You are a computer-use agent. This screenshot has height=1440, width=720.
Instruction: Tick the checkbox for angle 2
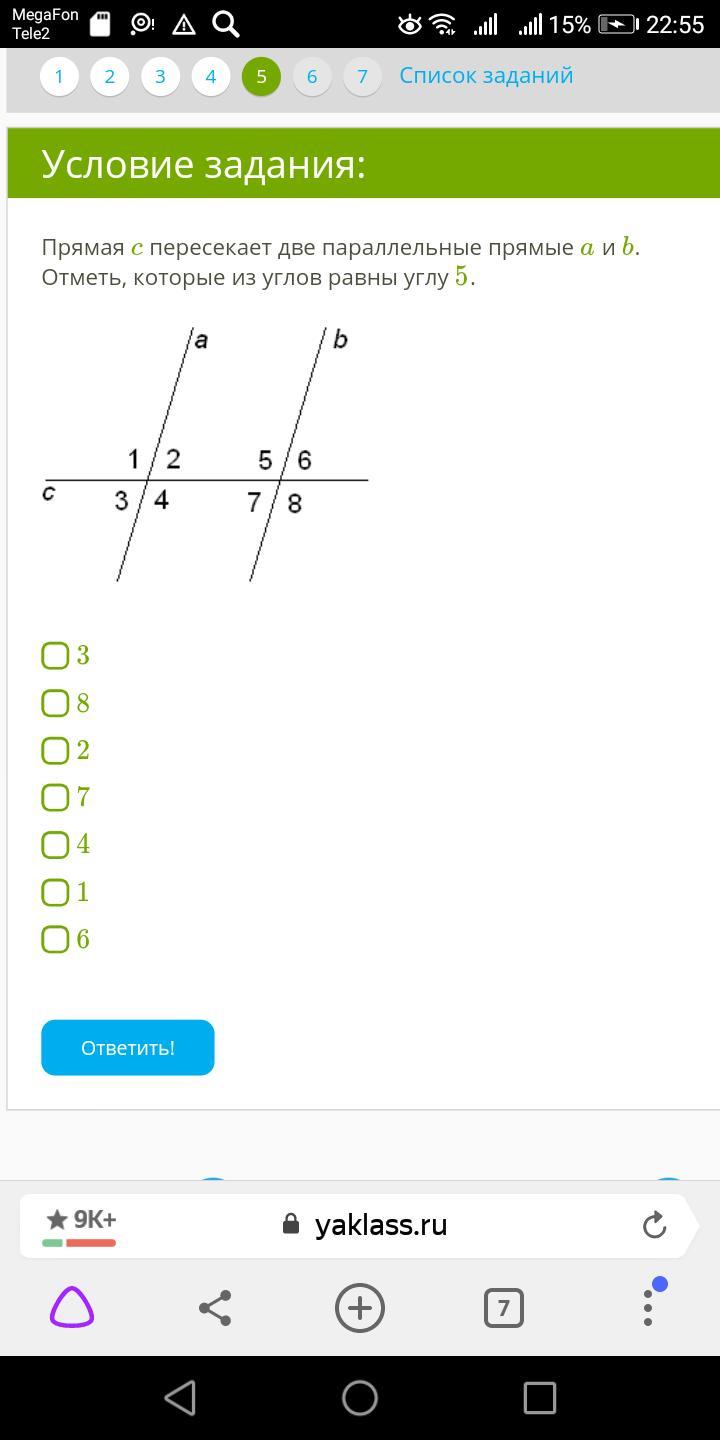pos(56,750)
